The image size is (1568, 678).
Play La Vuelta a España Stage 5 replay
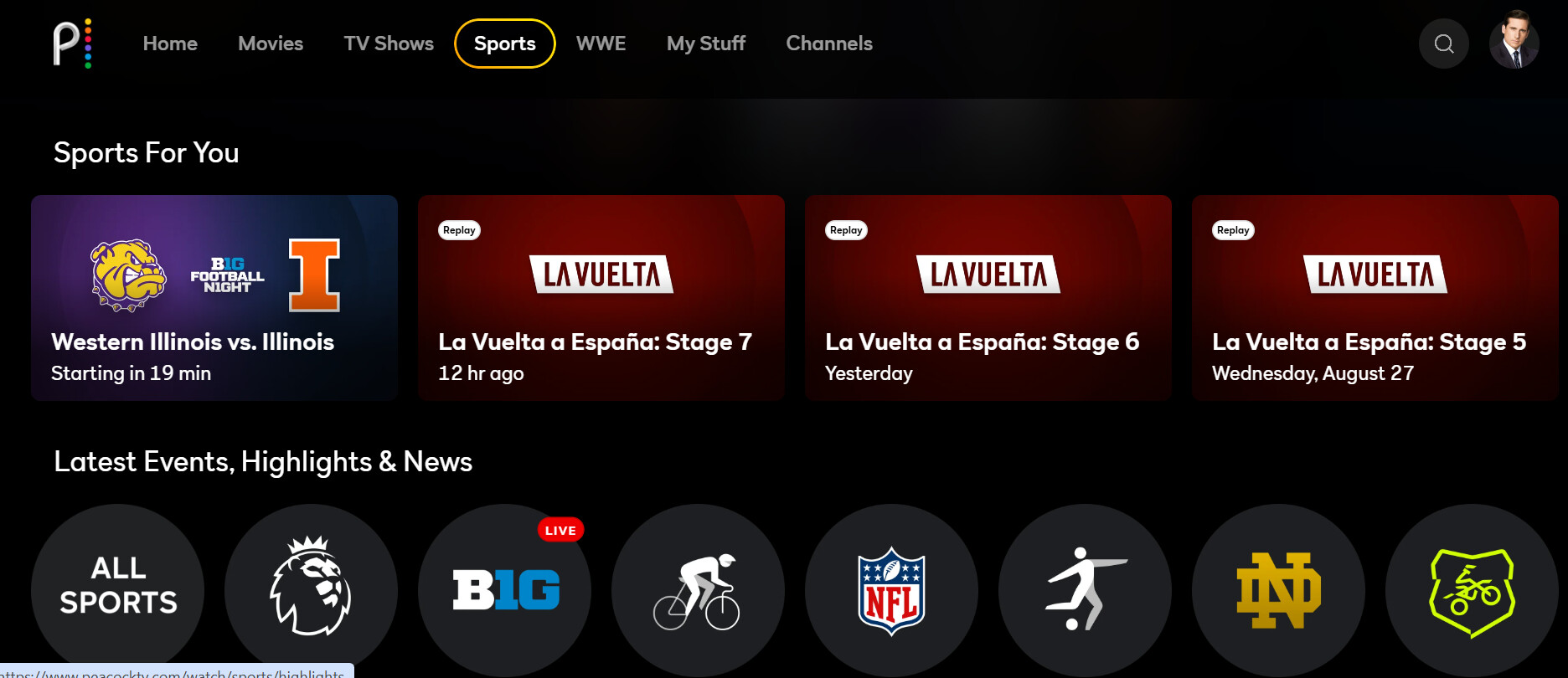click(1375, 298)
